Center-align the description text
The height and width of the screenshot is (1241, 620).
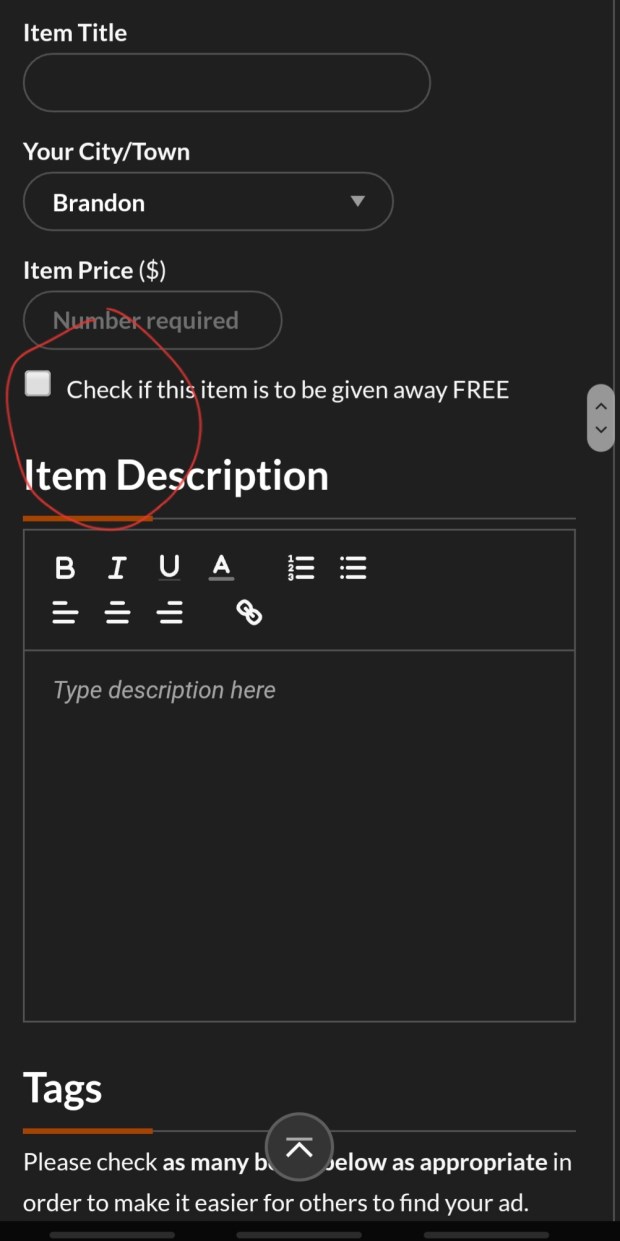117,612
